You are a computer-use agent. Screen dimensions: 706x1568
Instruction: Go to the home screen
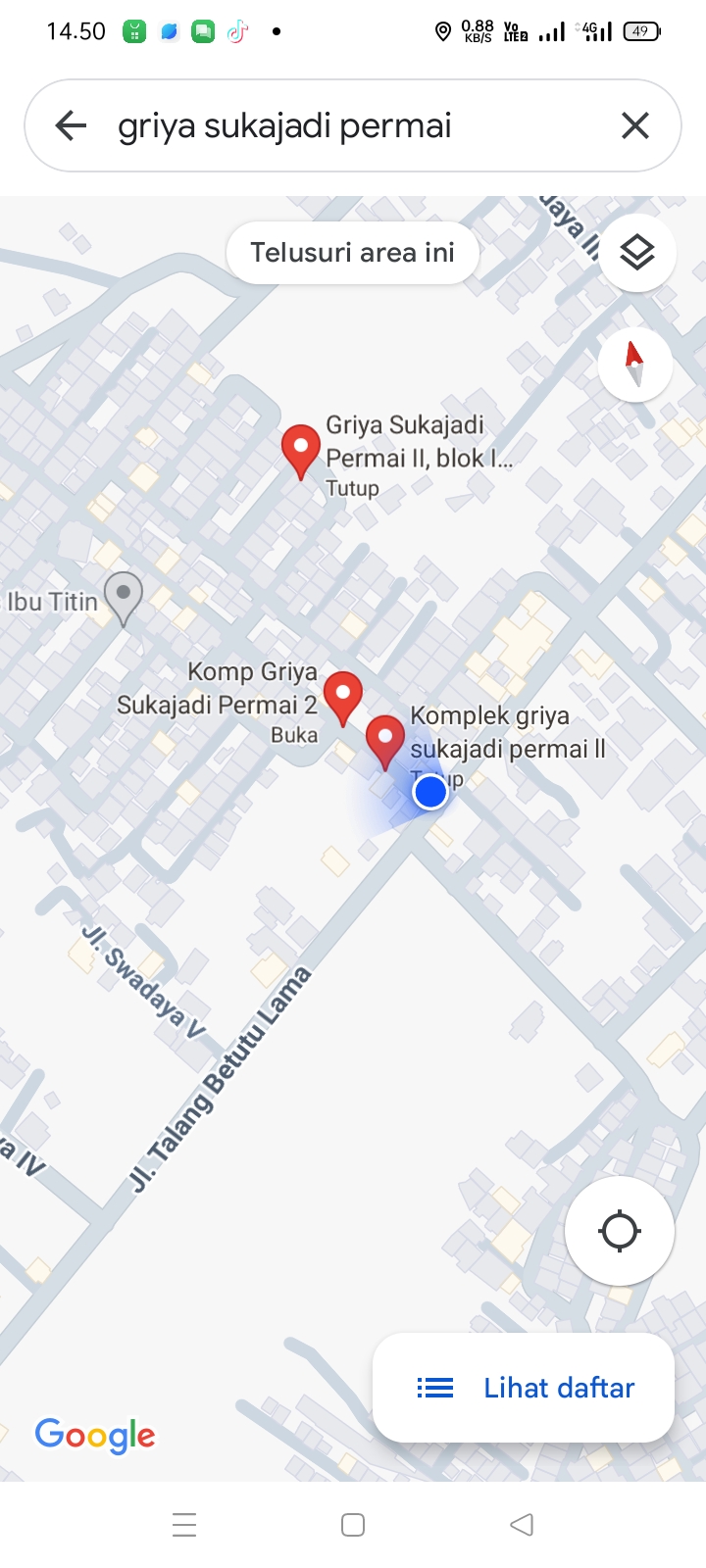353,1525
